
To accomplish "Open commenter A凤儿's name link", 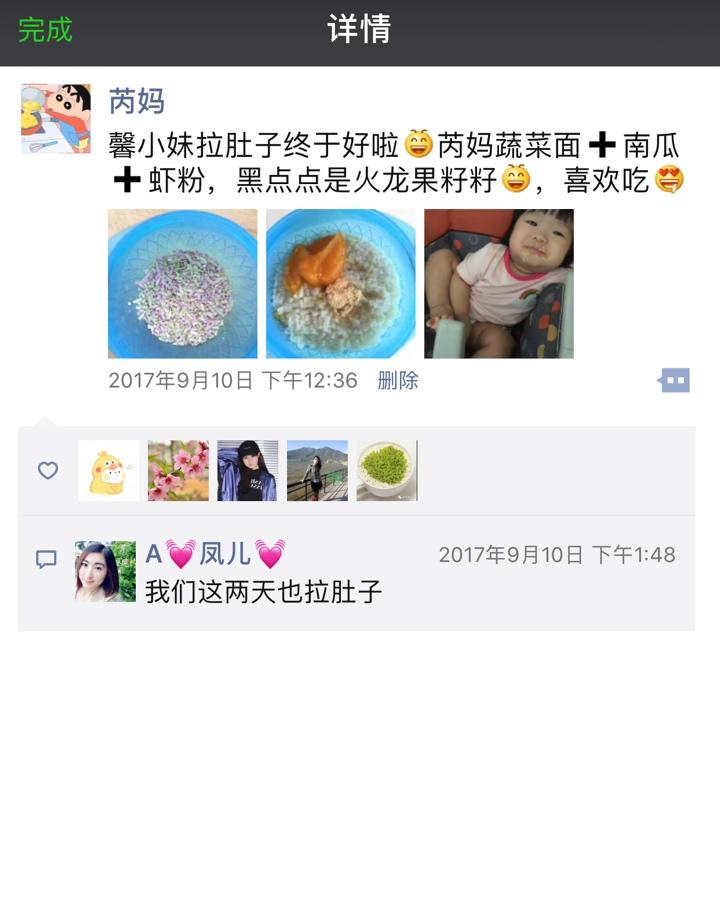I will (215, 554).
